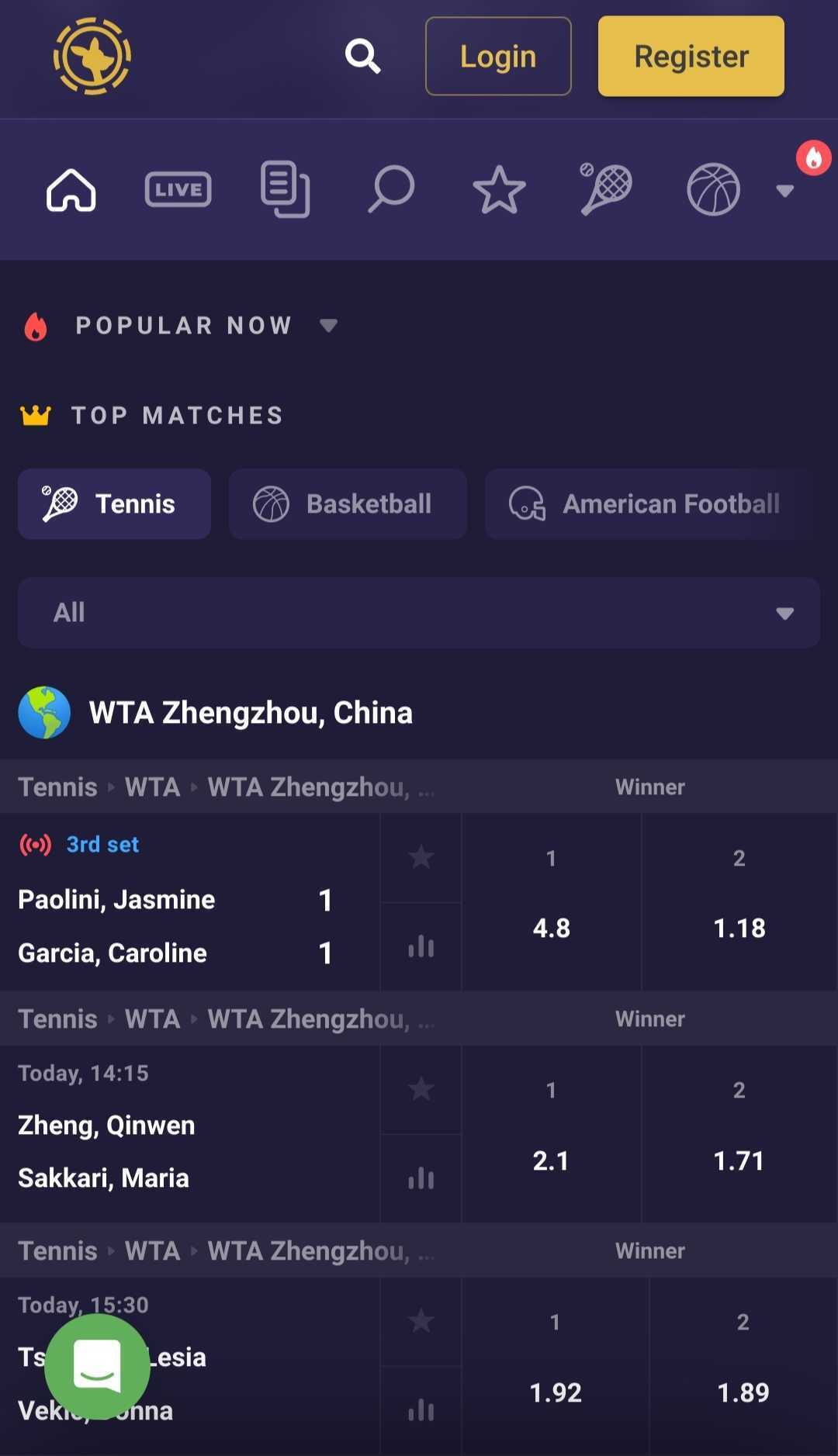
Task: View statistics for Paolini vs Garcia
Action: 421,946
